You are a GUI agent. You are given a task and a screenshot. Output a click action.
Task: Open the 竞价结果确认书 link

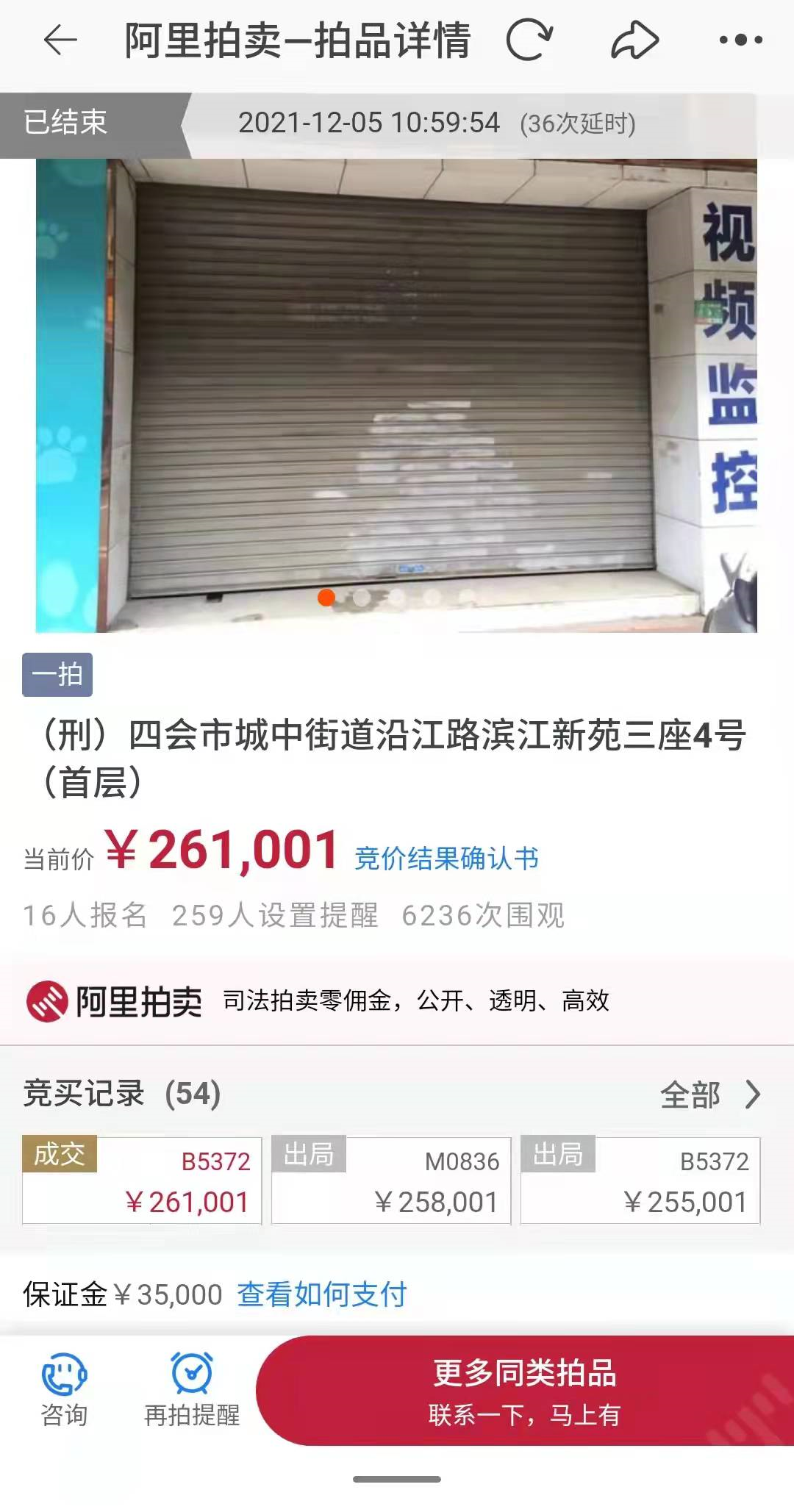(447, 858)
